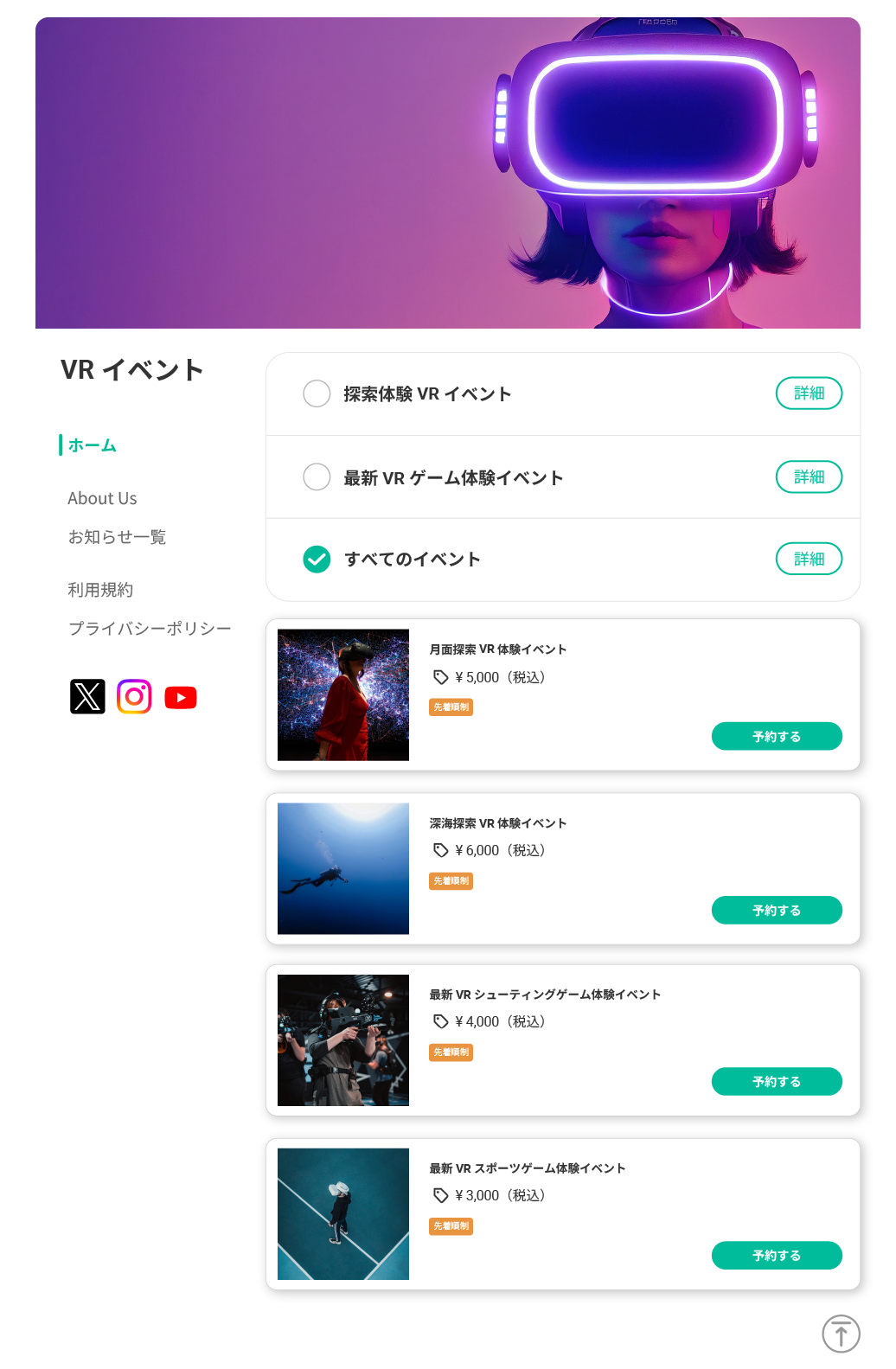Reserve the 深海探索 VR 体験イベント
Viewport: 896px width, 1369px height.
(x=776, y=911)
